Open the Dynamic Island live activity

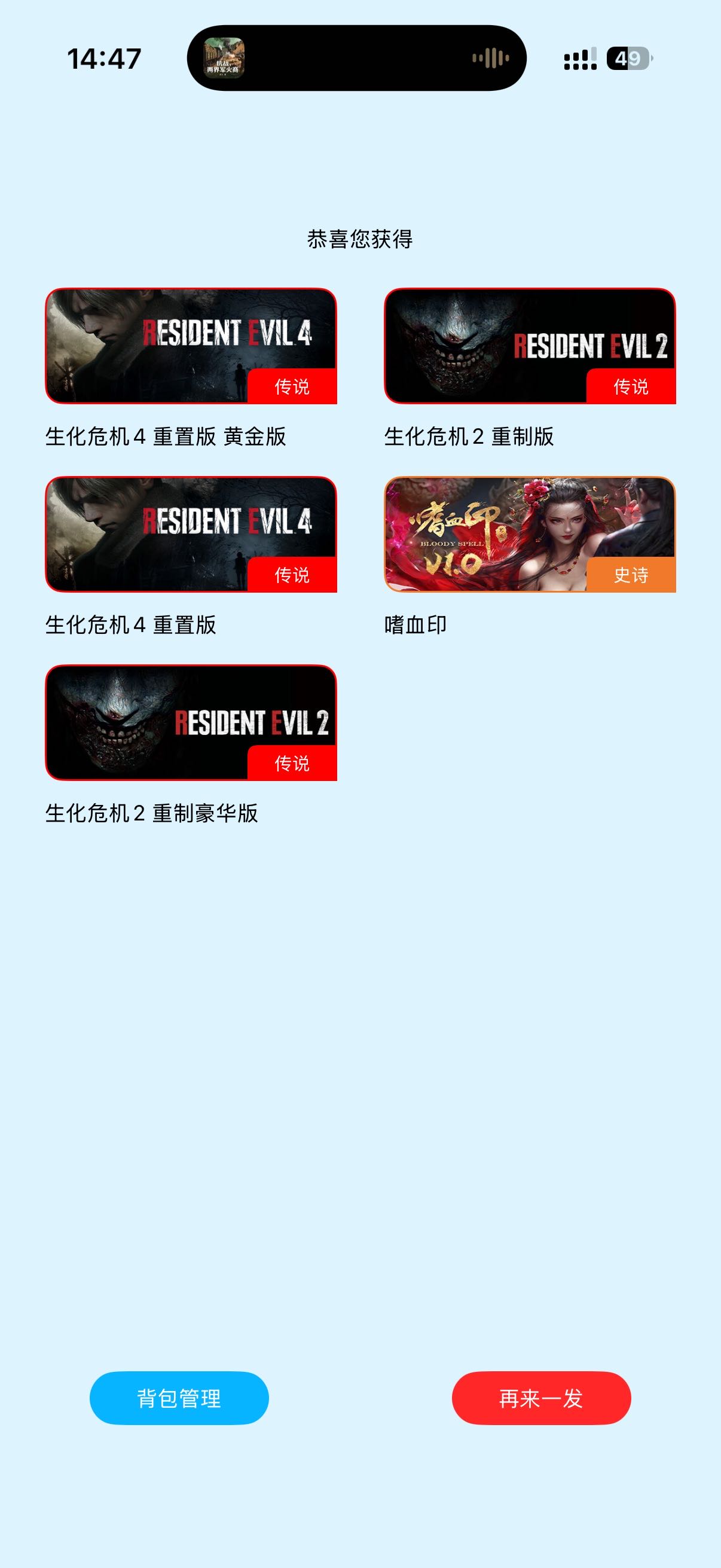pyautogui.click(x=356, y=59)
